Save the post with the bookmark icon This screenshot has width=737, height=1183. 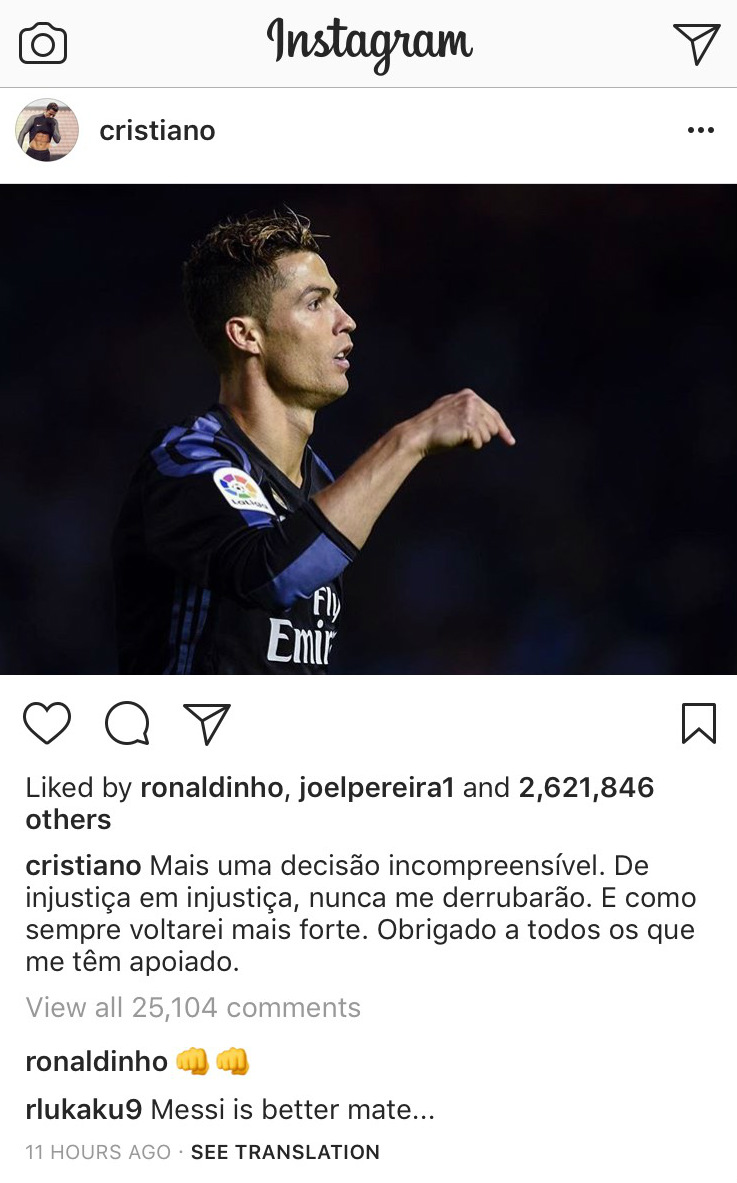pyautogui.click(x=698, y=723)
